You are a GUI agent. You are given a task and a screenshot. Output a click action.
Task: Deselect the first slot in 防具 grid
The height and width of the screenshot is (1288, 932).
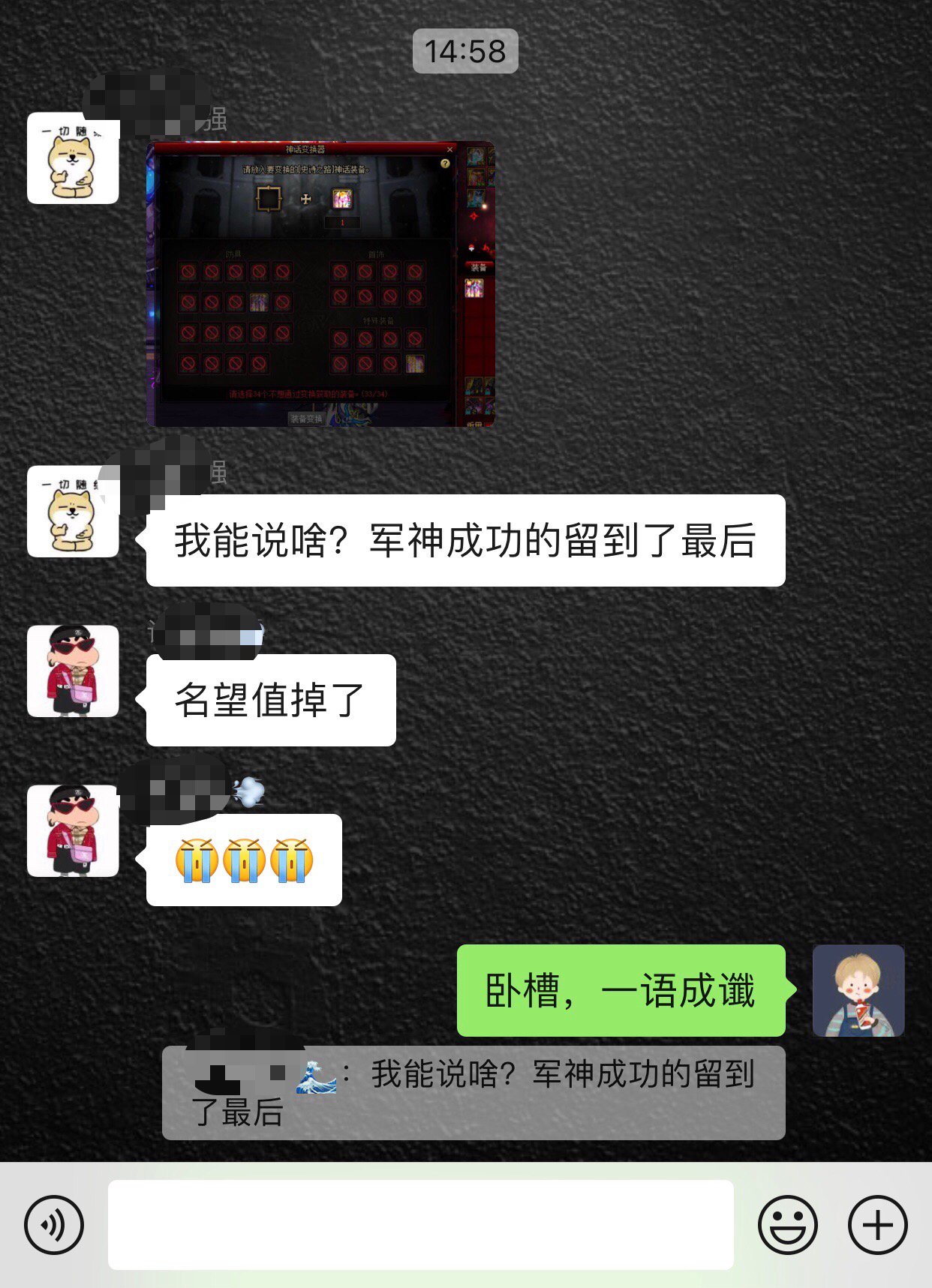click(188, 270)
